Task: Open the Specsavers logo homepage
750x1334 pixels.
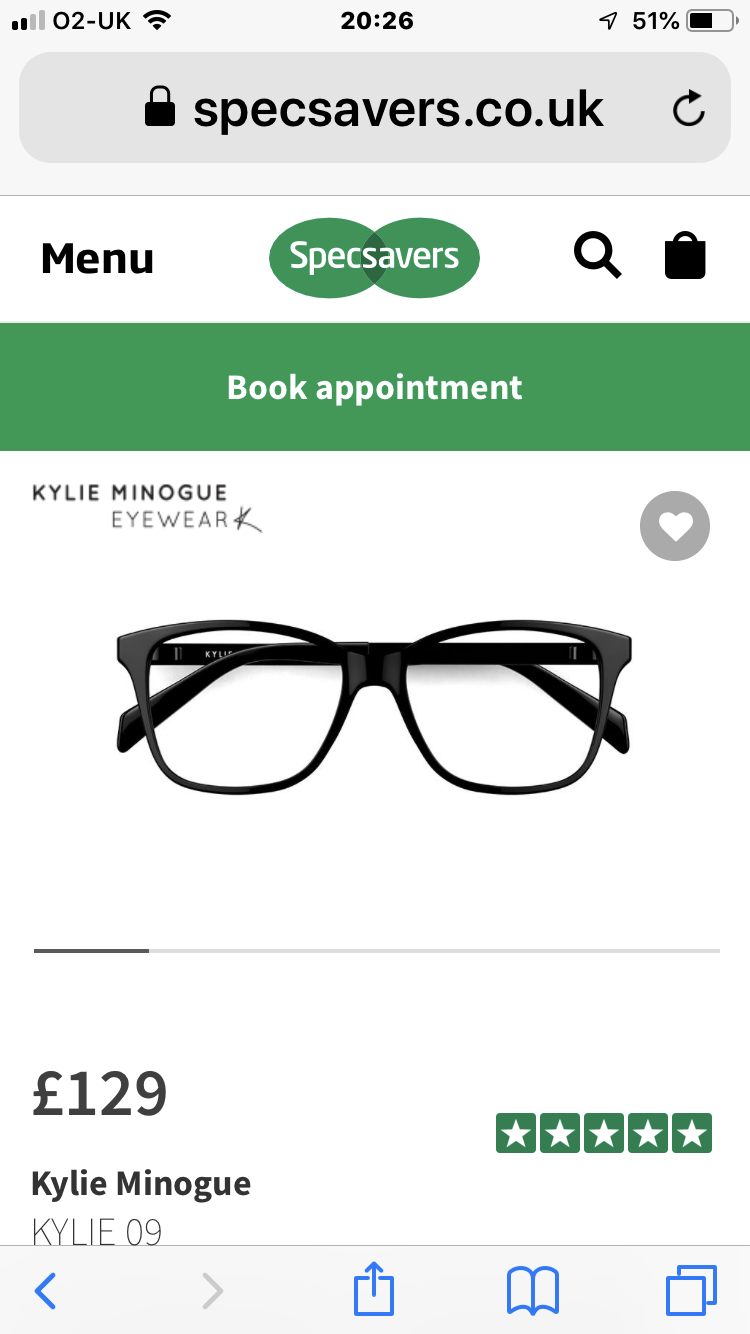Action: tap(374, 257)
